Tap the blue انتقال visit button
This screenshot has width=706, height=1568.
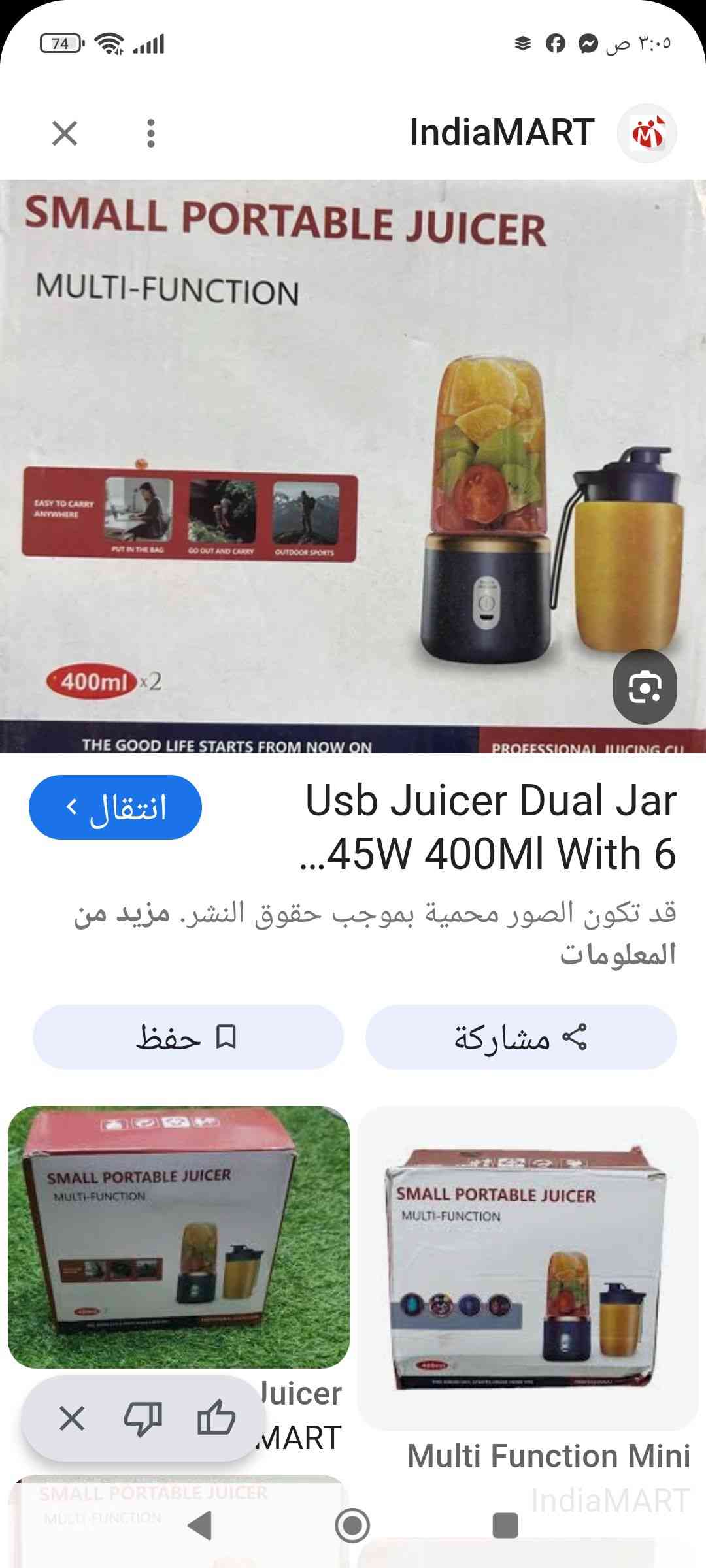coord(116,808)
